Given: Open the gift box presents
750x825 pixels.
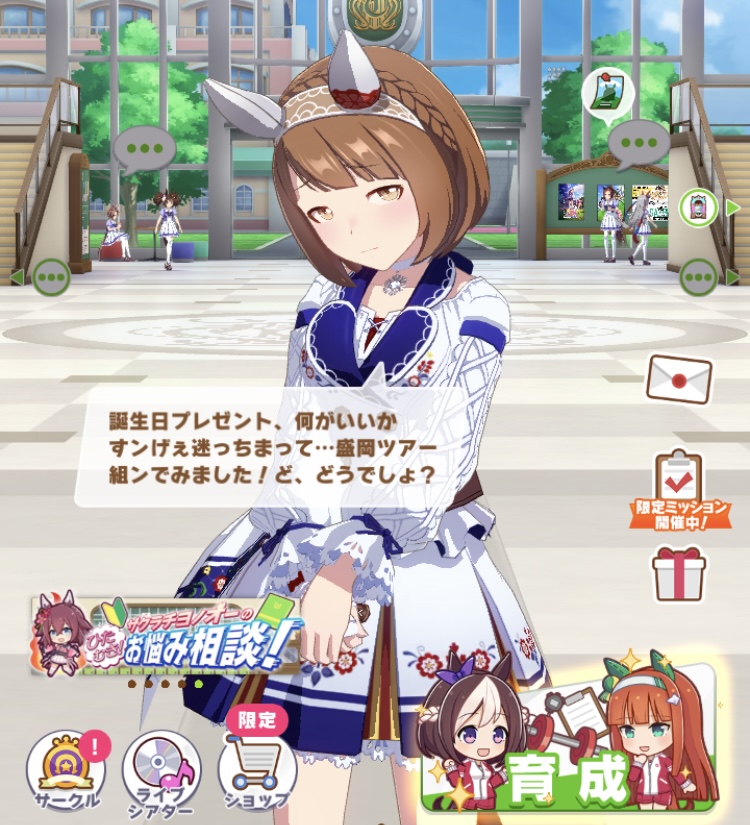Looking at the screenshot, I should click(679, 573).
